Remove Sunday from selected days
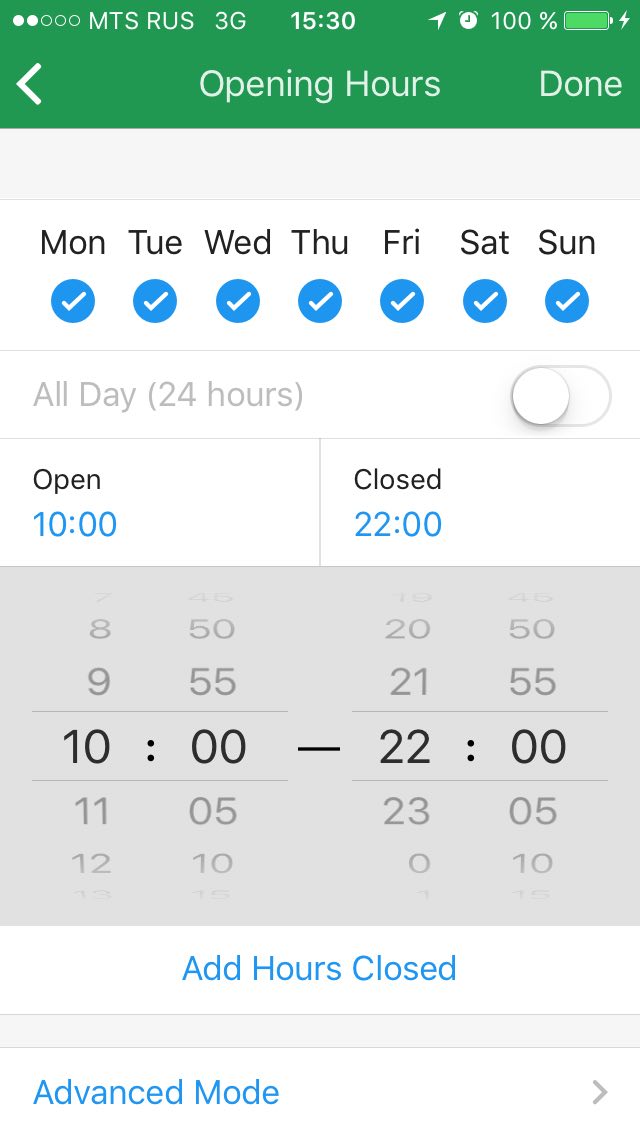This screenshot has width=640, height=1136. click(567, 301)
